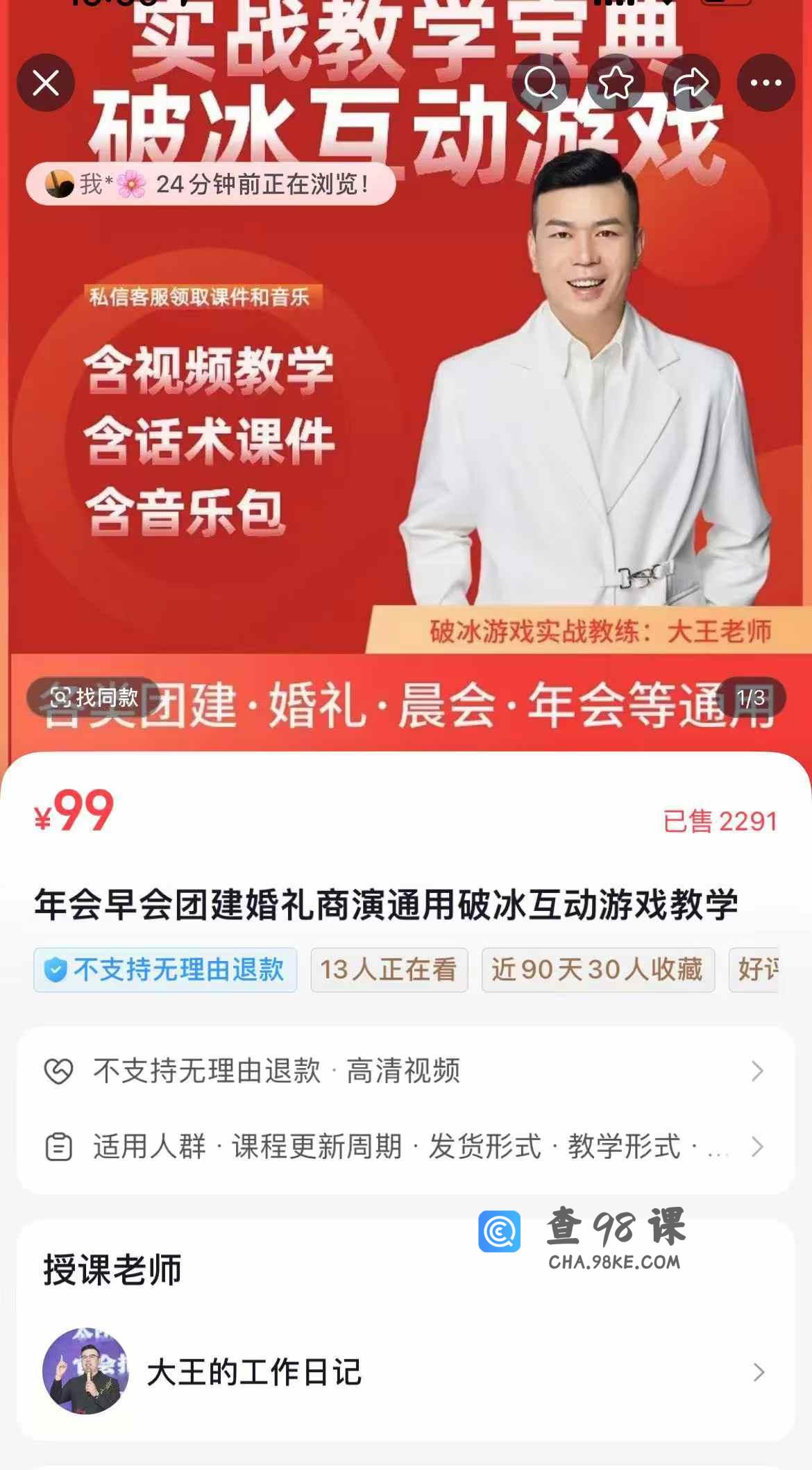Share this course via the arrow icon

691,83
